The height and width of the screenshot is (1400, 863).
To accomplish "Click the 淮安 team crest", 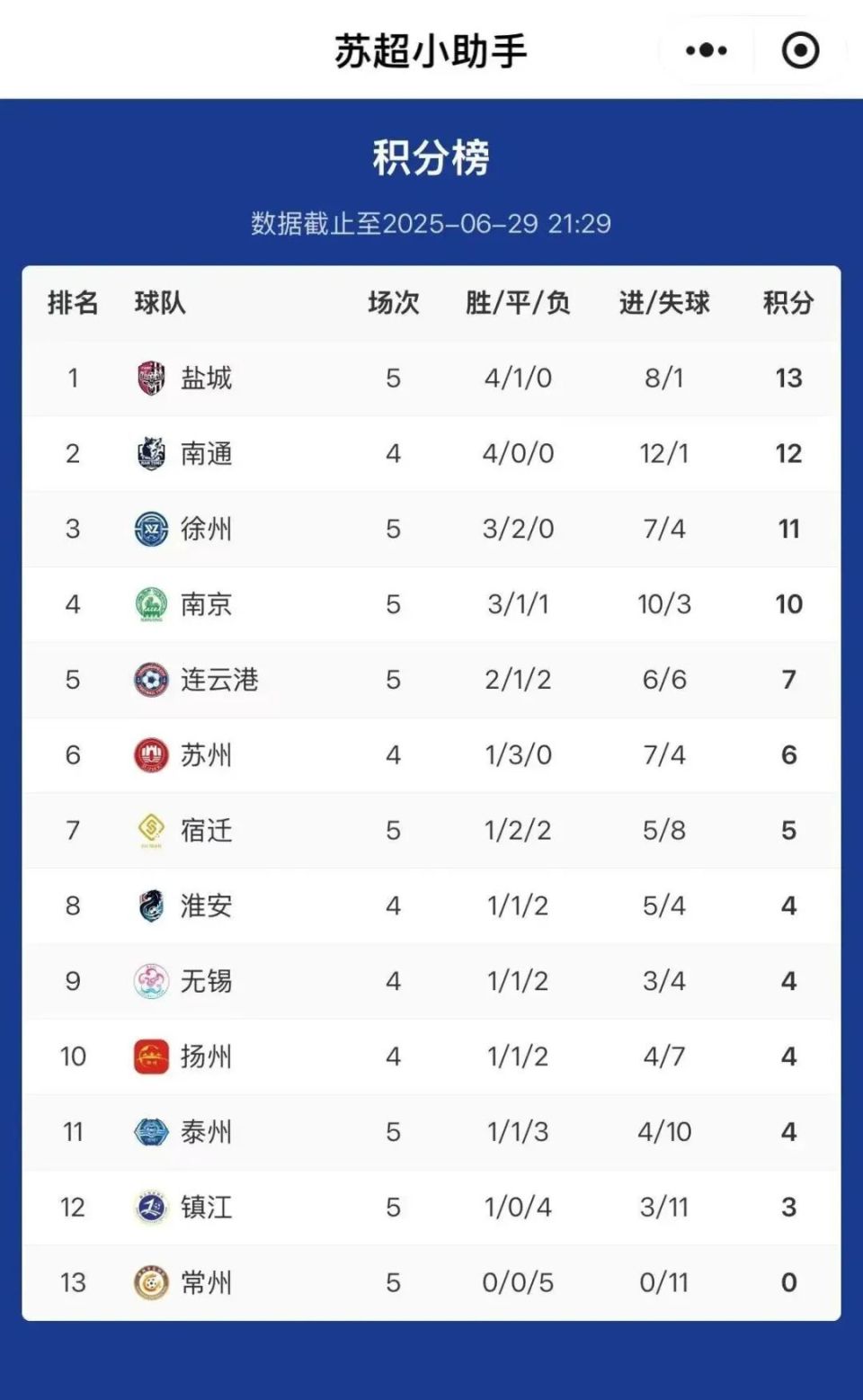I will (x=153, y=906).
